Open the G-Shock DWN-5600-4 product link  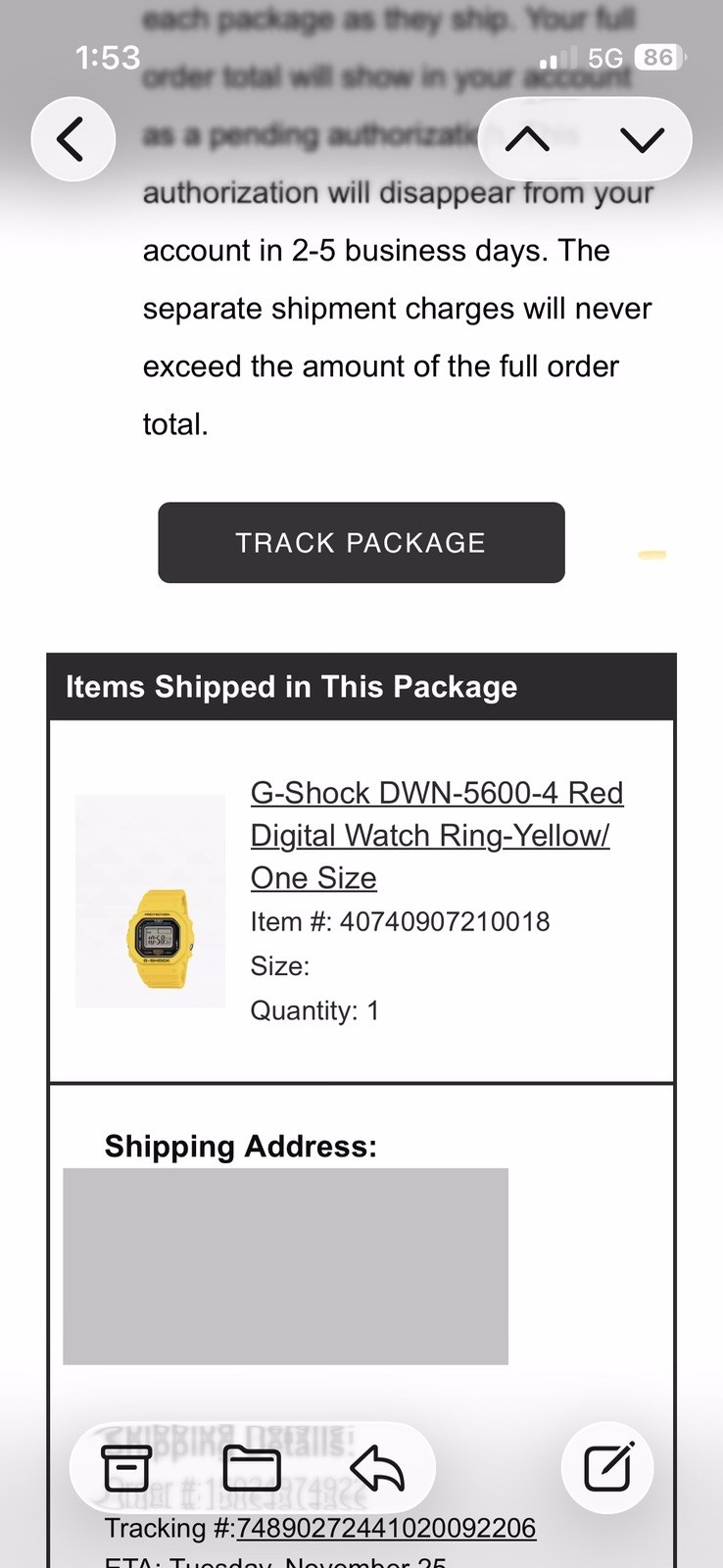click(x=437, y=835)
